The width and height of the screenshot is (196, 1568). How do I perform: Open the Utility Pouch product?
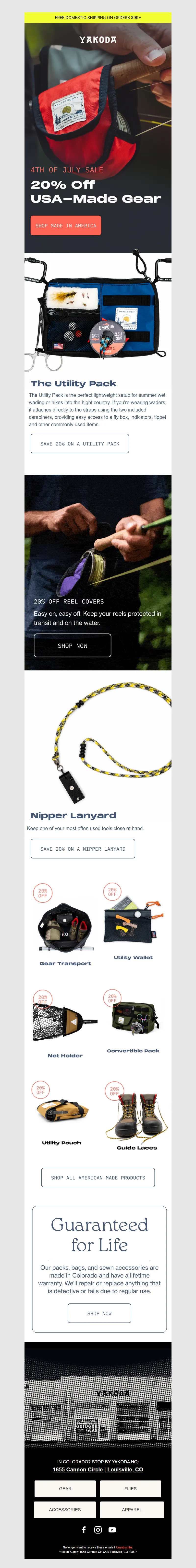point(62,1111)
